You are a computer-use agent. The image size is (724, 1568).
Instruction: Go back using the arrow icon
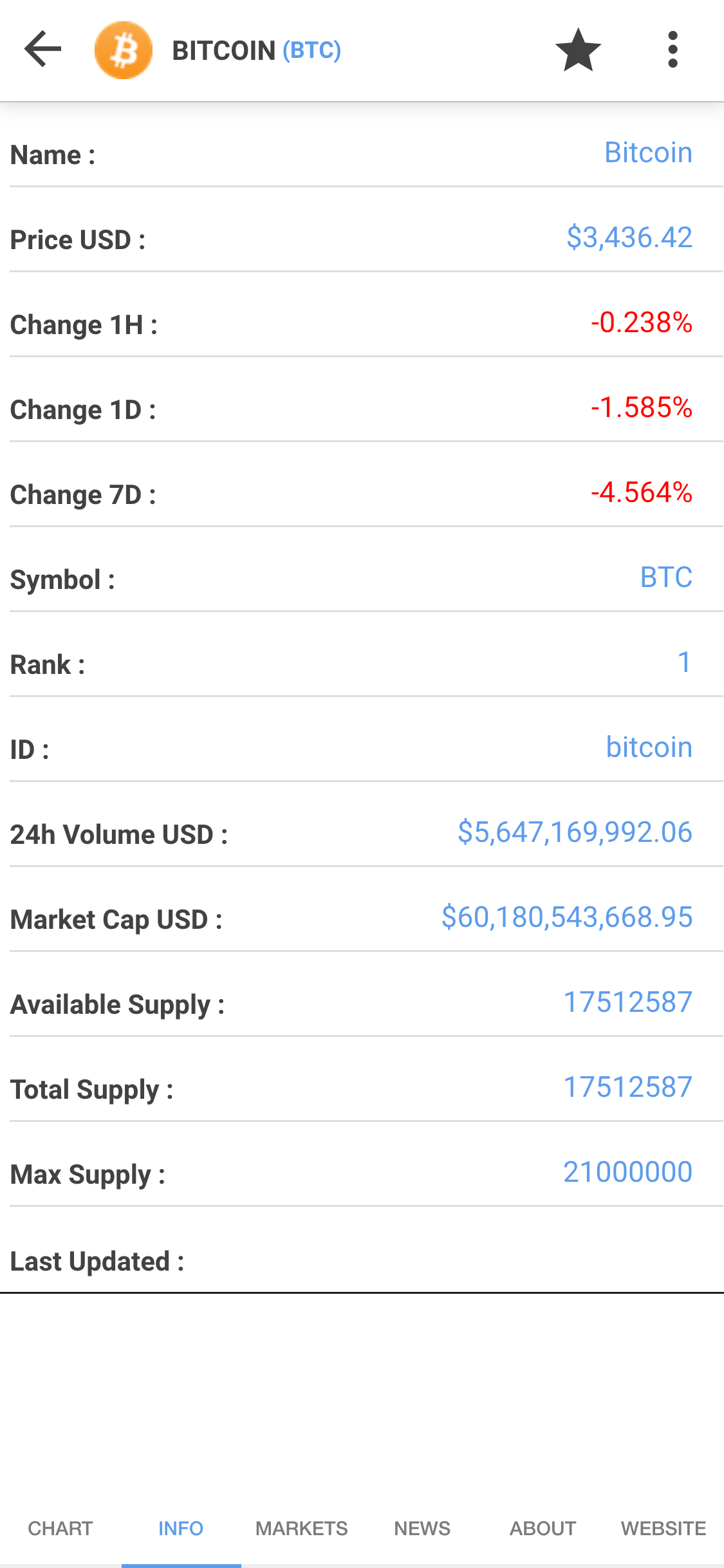pos(42,50)
